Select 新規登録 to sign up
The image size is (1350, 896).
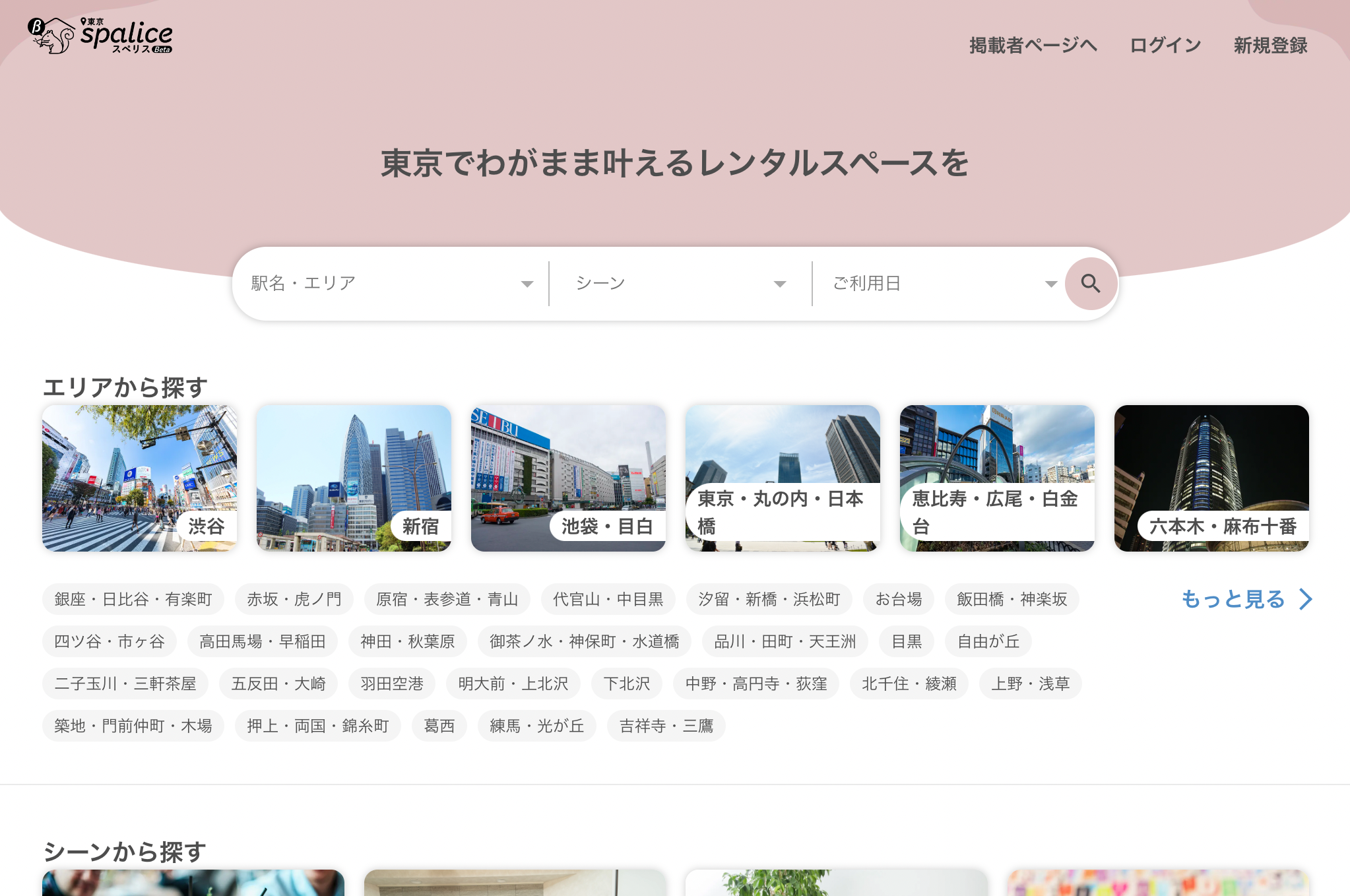(x=1270, y=46)
